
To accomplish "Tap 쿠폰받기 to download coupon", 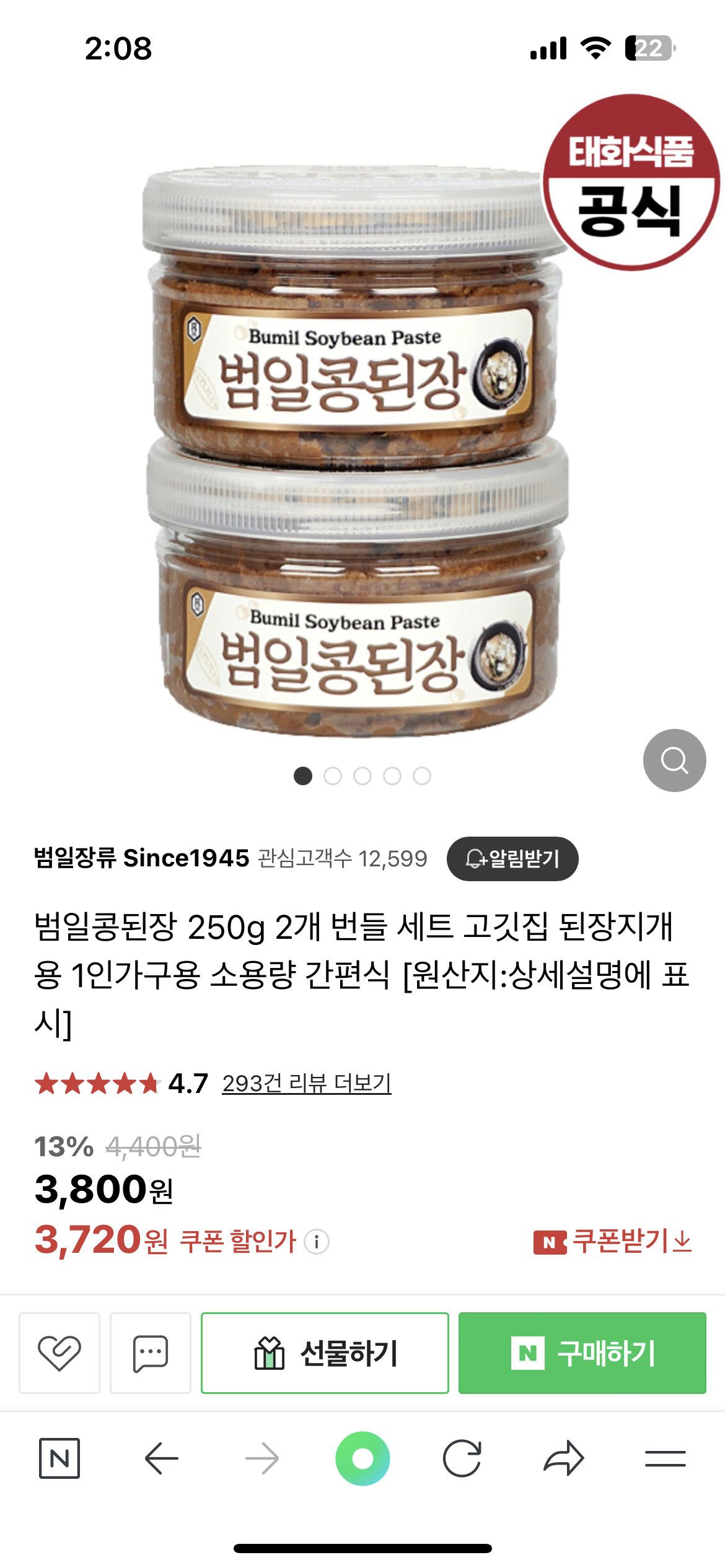I will [613, 1241].
